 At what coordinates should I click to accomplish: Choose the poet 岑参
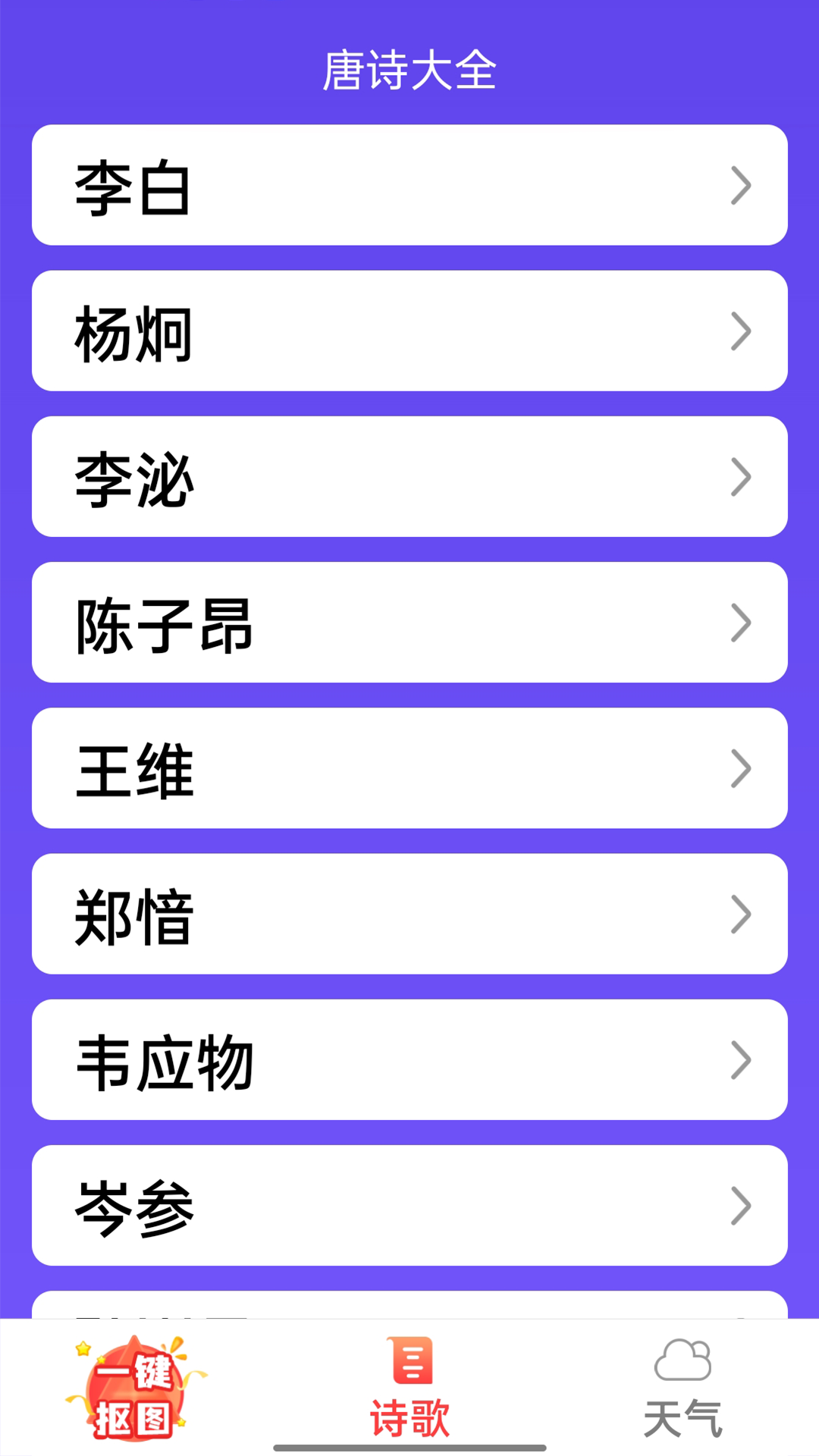click(409, 1205)
